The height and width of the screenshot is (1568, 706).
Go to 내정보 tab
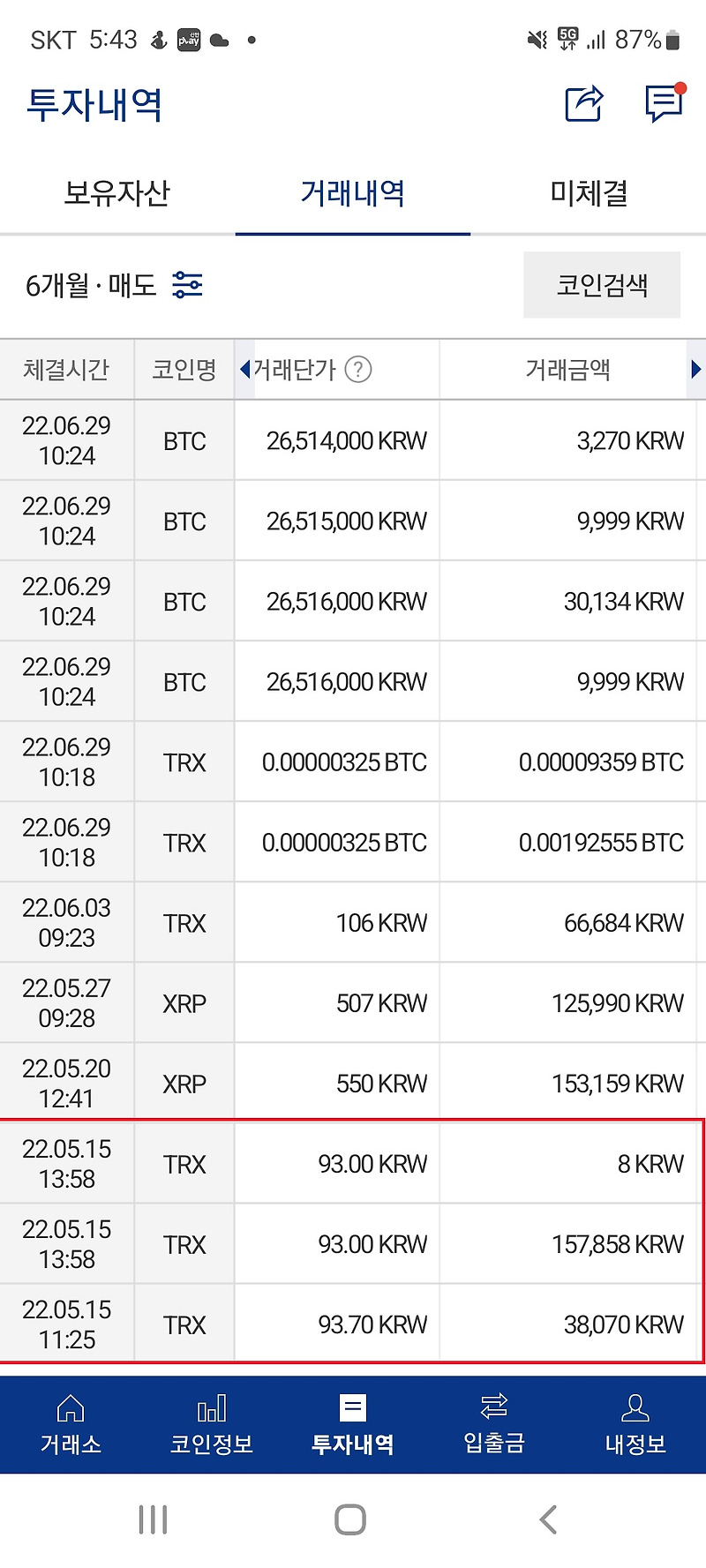635,1424
